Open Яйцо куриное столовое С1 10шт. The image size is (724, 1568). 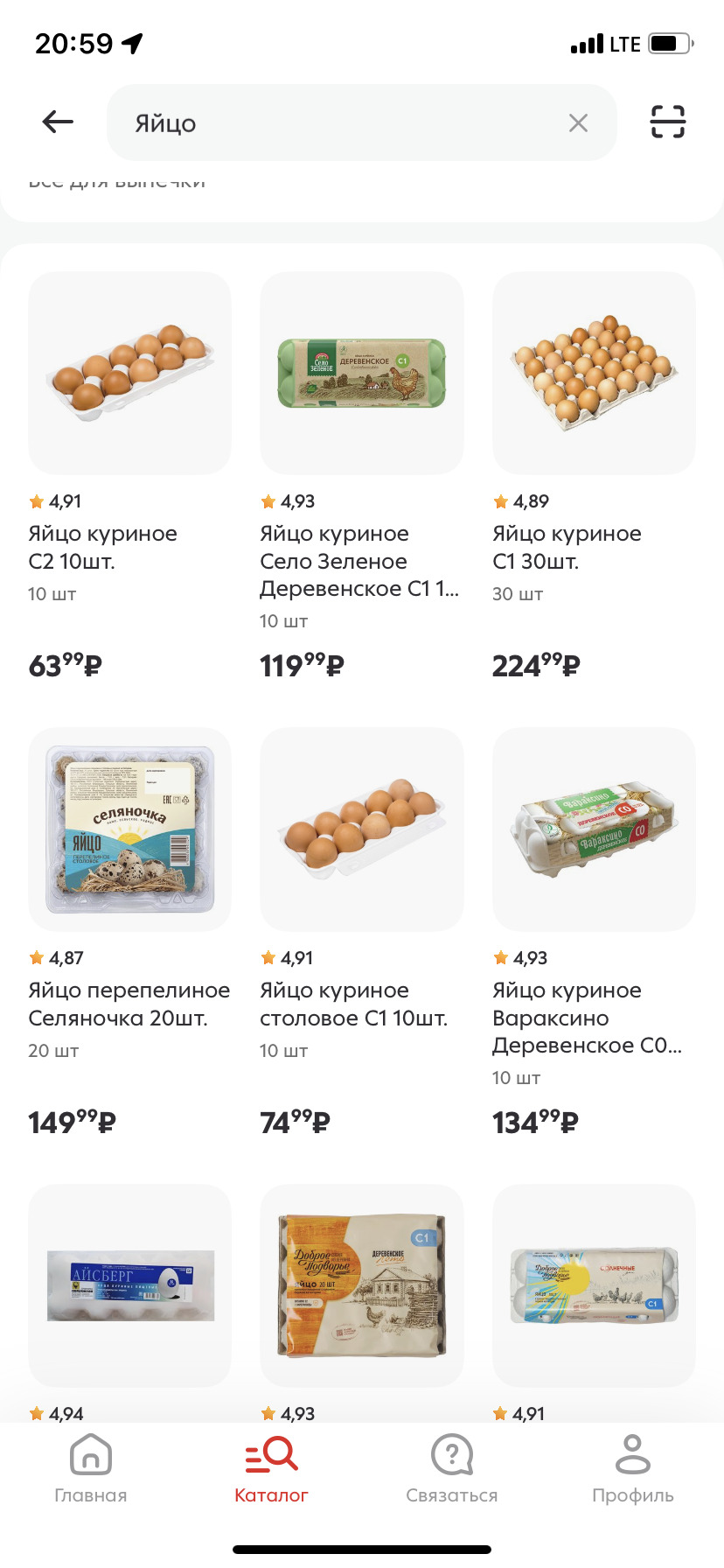pos(361,829)
